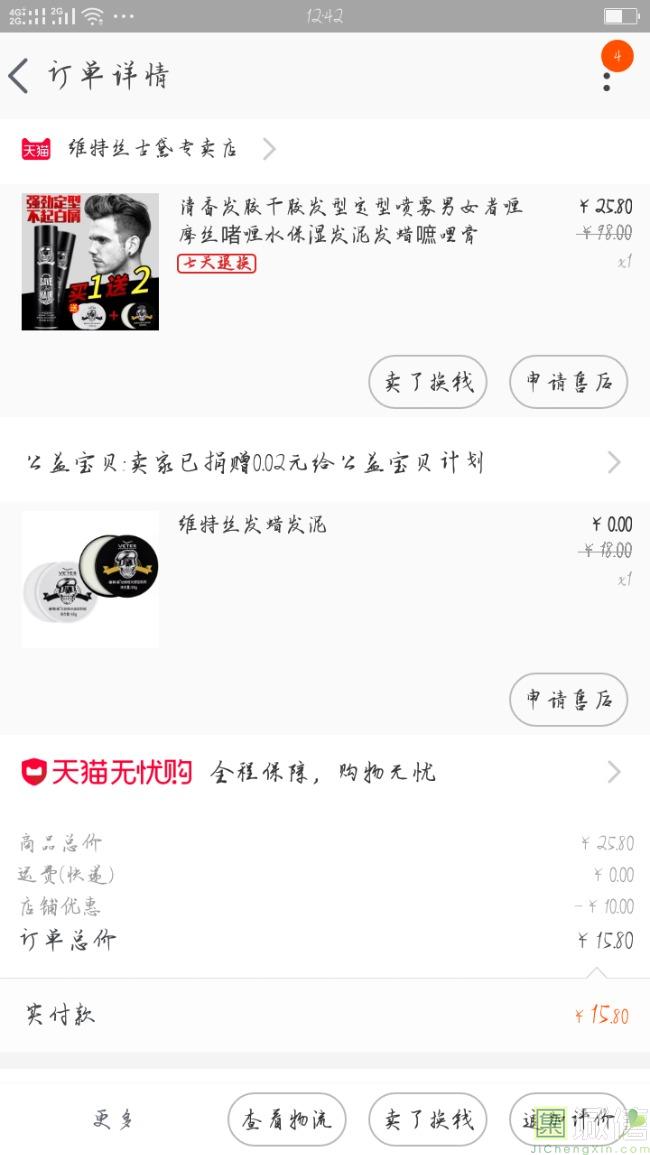Go back from the 订单详情 page
This screenshot has width=650, height=1155.
pos(20,76)
